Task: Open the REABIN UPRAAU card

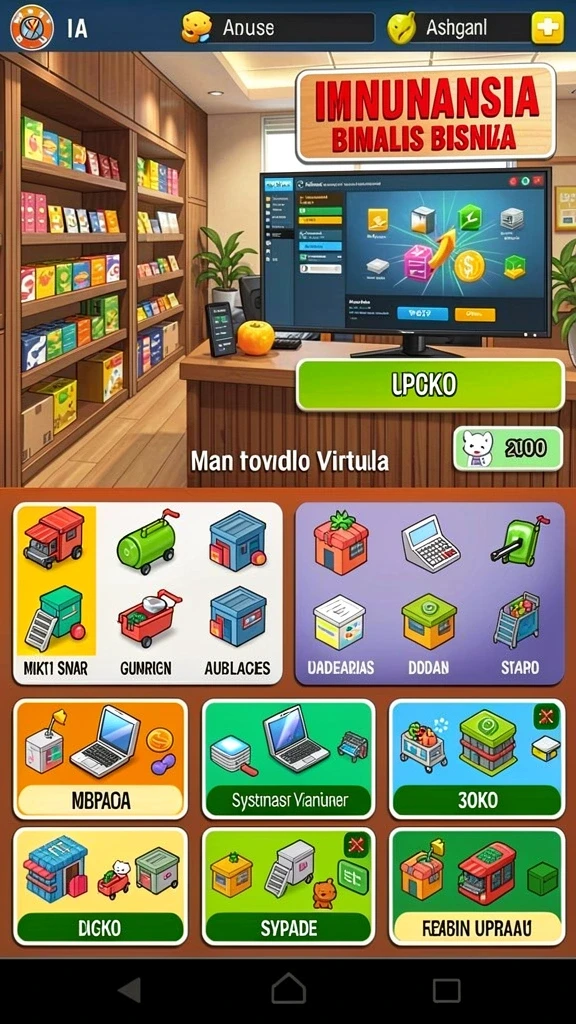Action: click(x=477, y=886)
